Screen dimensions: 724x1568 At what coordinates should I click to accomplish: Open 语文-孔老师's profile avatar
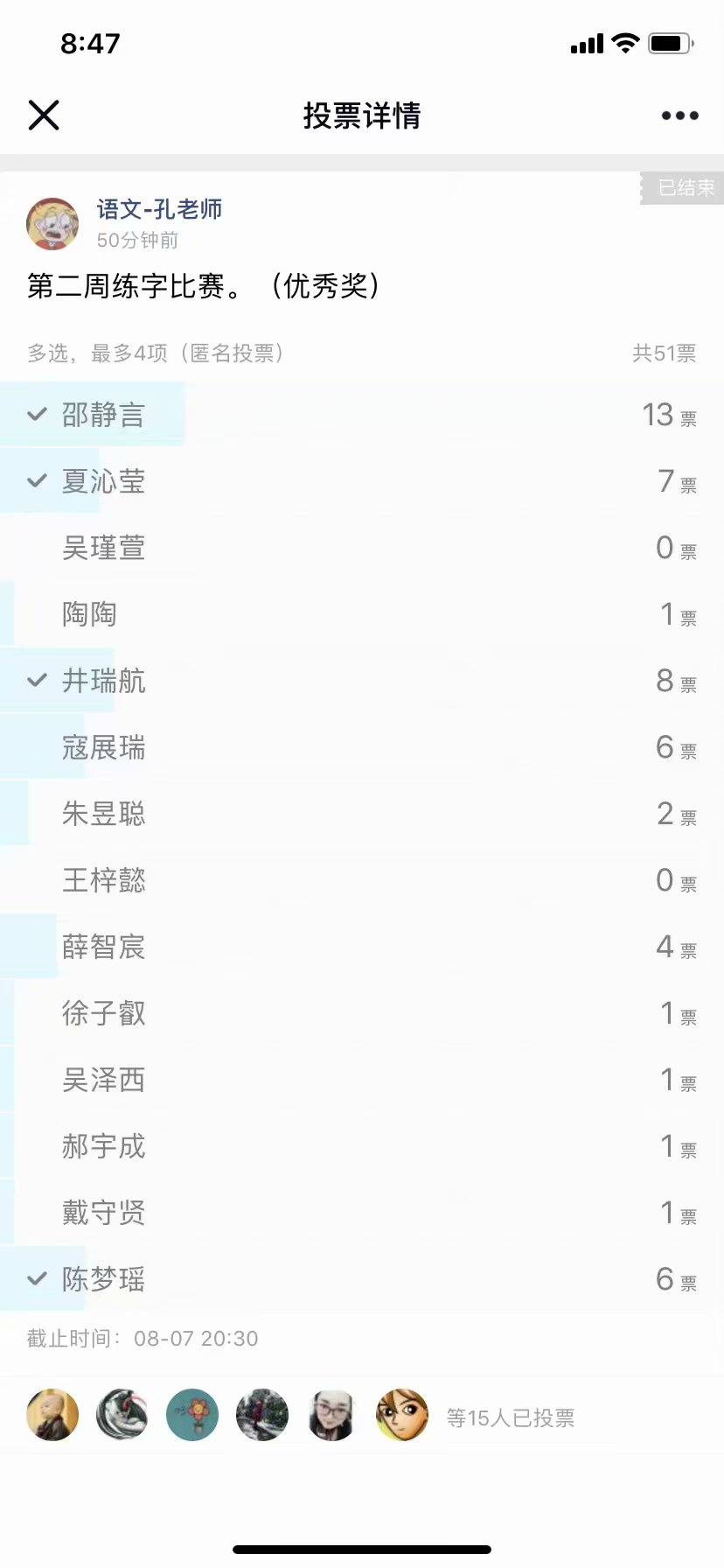click(52, 223)
